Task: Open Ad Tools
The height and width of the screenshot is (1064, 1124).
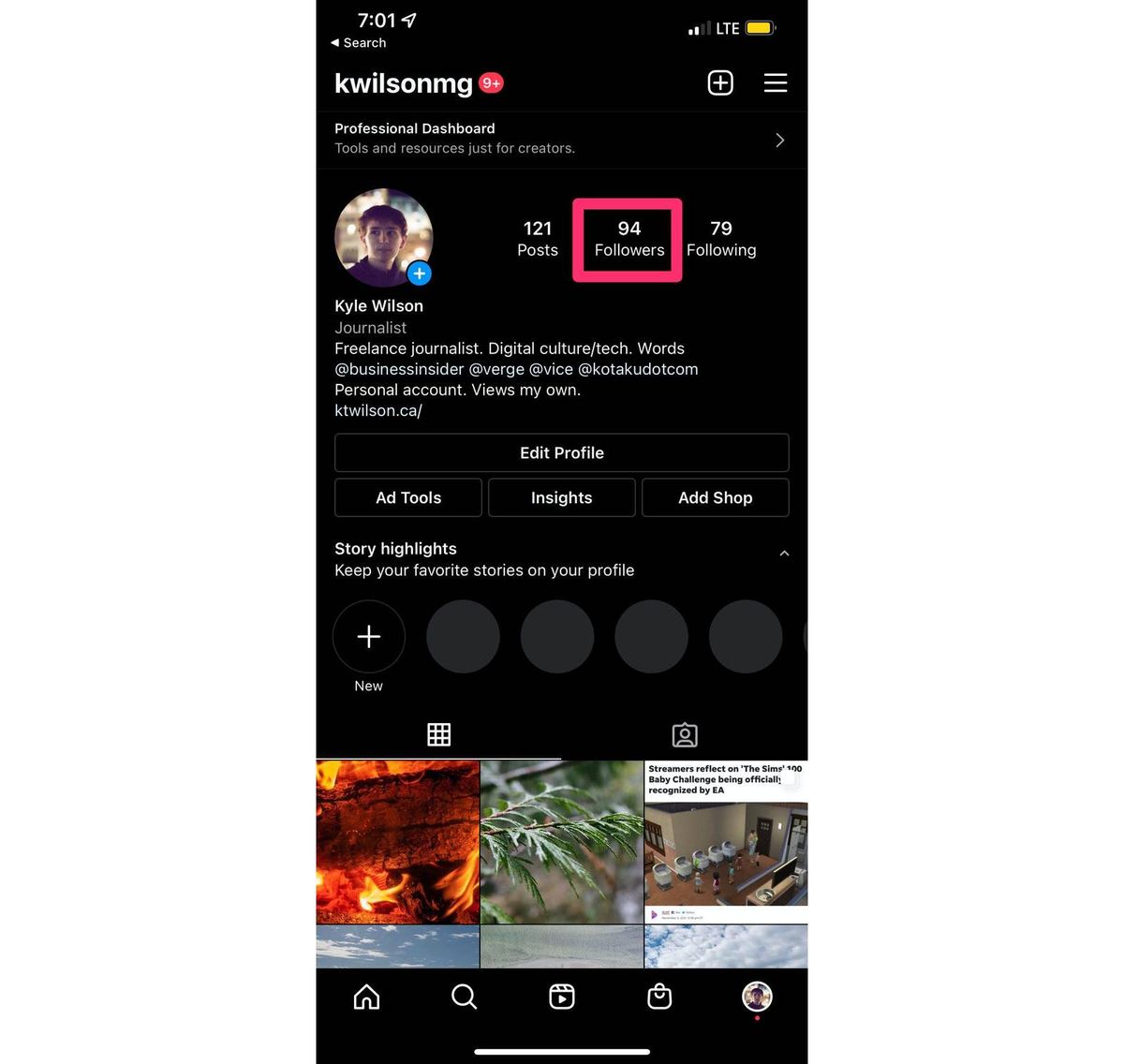Action: click(408, 497)
